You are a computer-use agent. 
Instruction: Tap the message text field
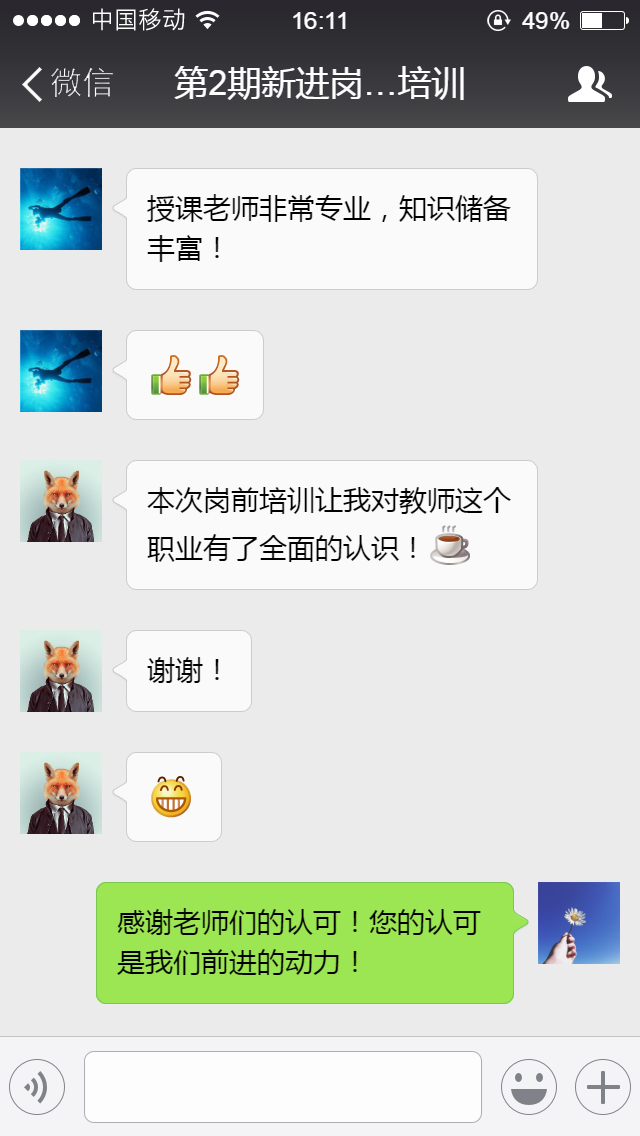click(283, 1087)
